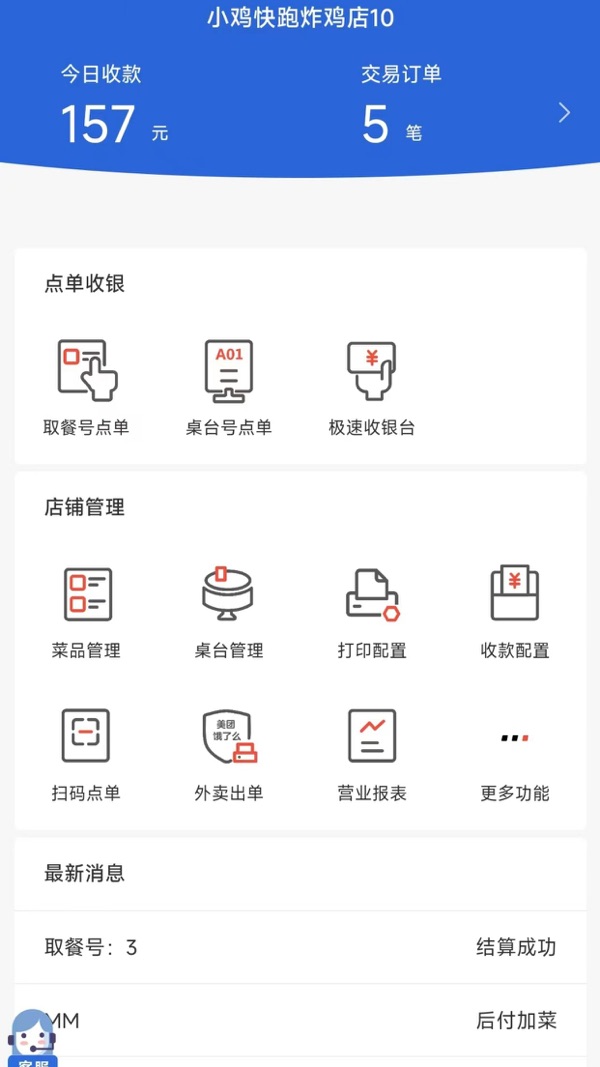Start 桌台号点单 table ordering
The image size is (600, 1067).
click(229, 387)
